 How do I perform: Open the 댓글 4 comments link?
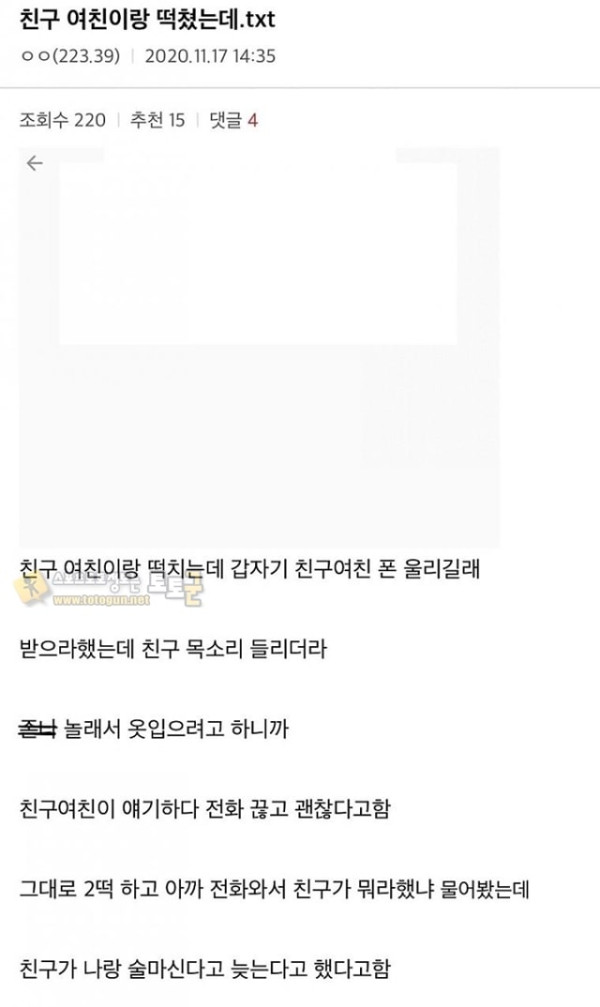pos(233,120)
